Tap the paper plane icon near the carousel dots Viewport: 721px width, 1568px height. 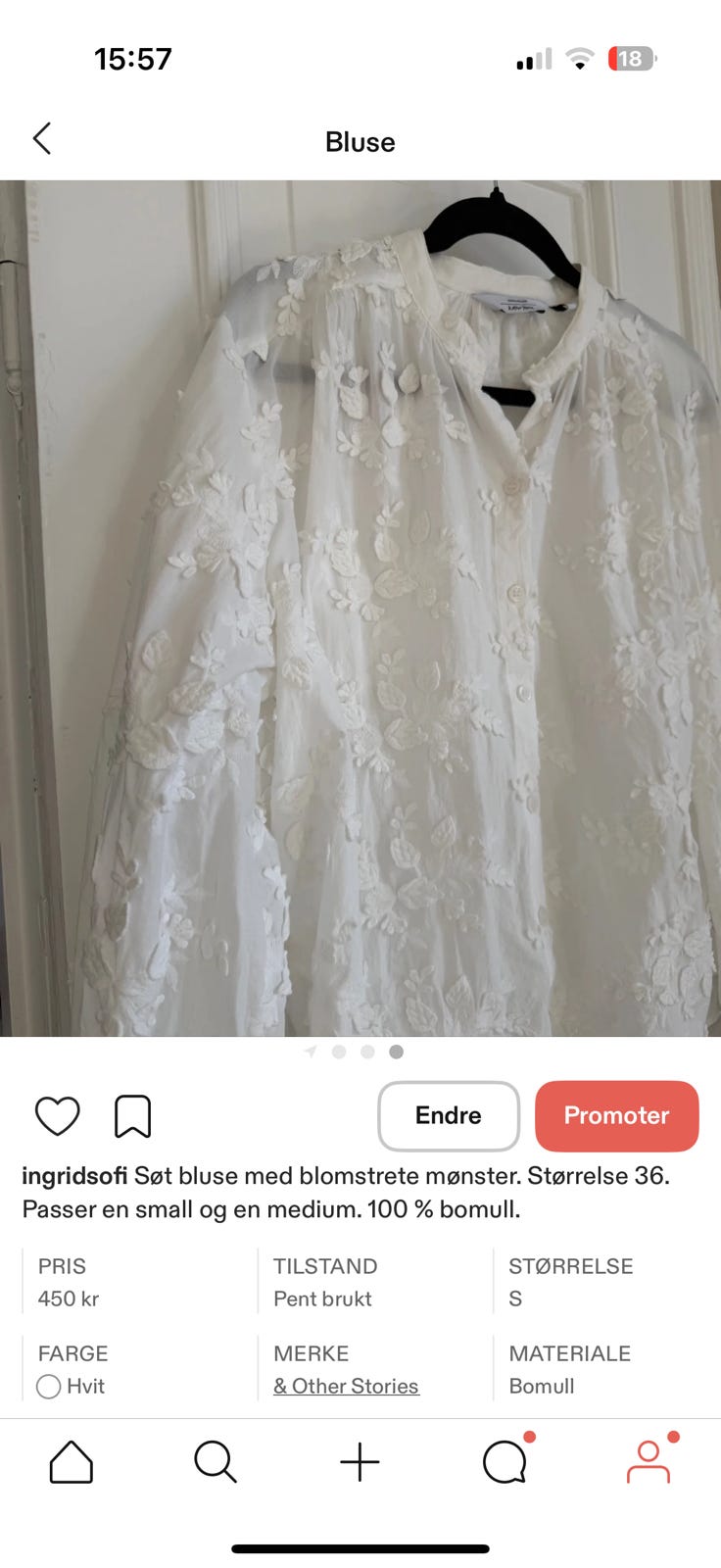(310, 1051)
